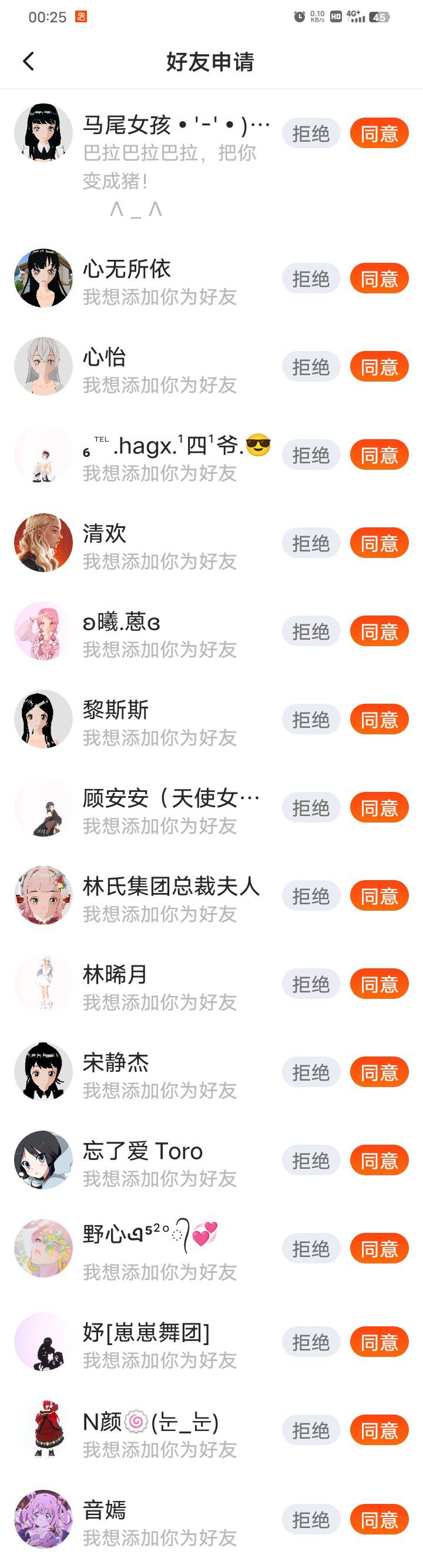The image size is (423, 1568).
Task: Accept 宋静杰's friend request
Action: pyautogui.click(x=378, y=1072)
